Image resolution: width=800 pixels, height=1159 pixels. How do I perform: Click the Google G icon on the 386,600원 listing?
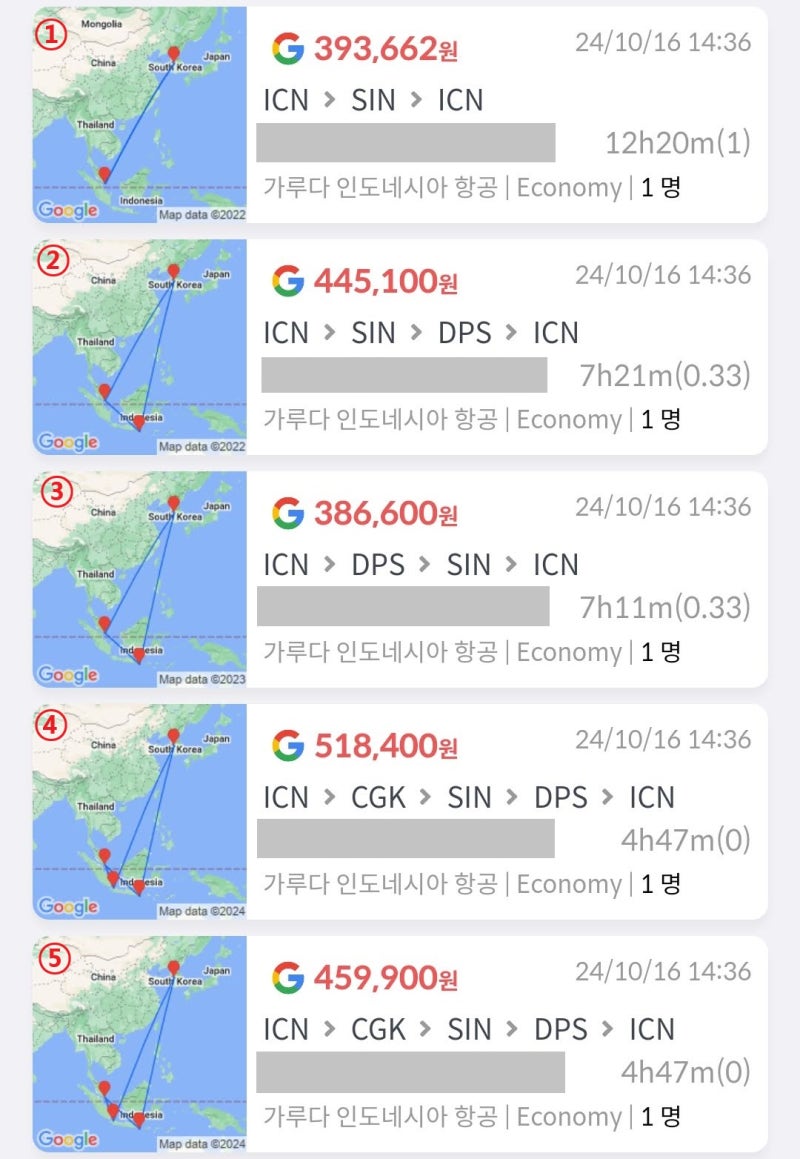click(287, 514)
